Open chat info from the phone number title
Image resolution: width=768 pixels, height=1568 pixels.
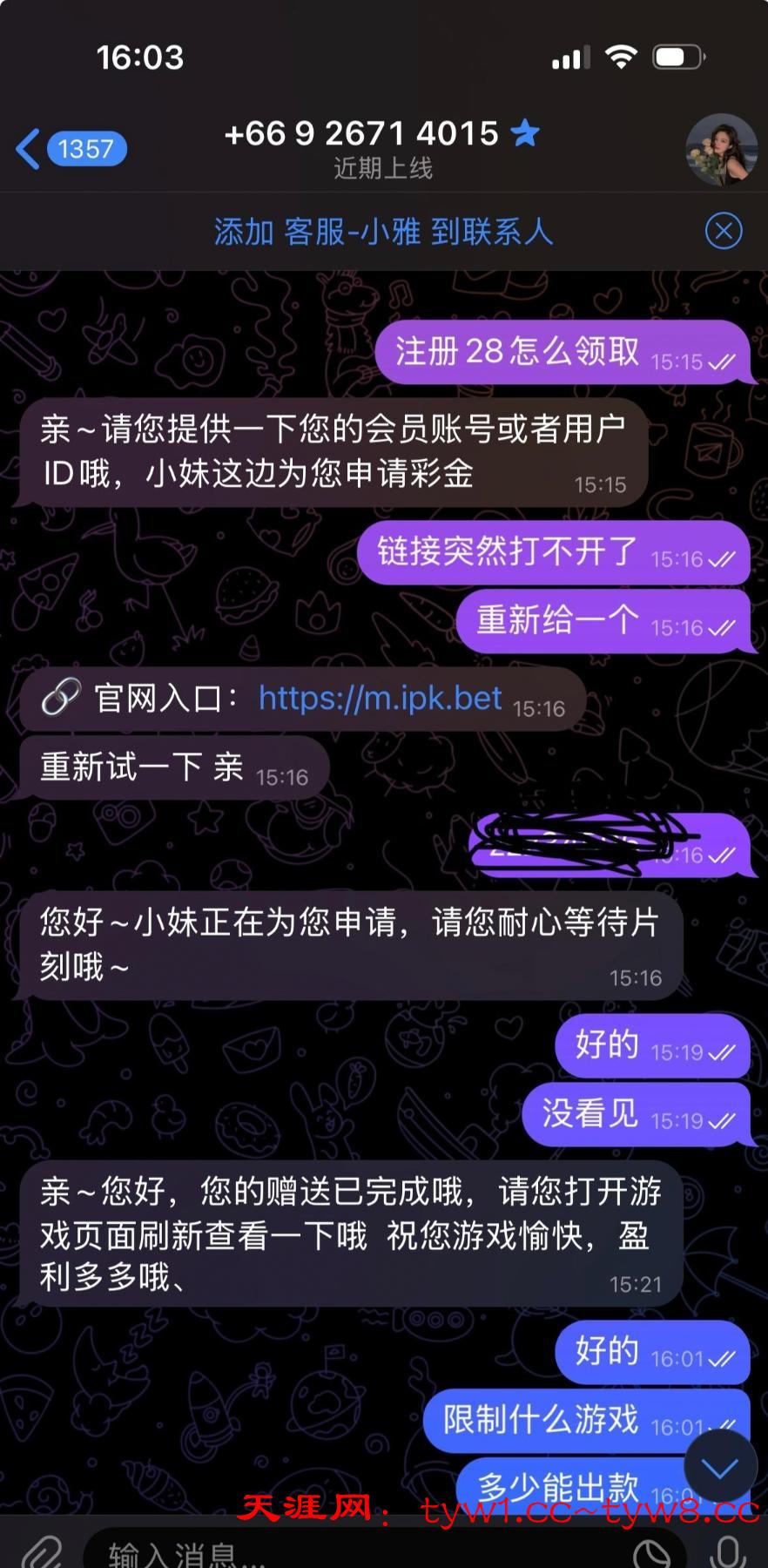pyautogui.click(x=361, y=134)
